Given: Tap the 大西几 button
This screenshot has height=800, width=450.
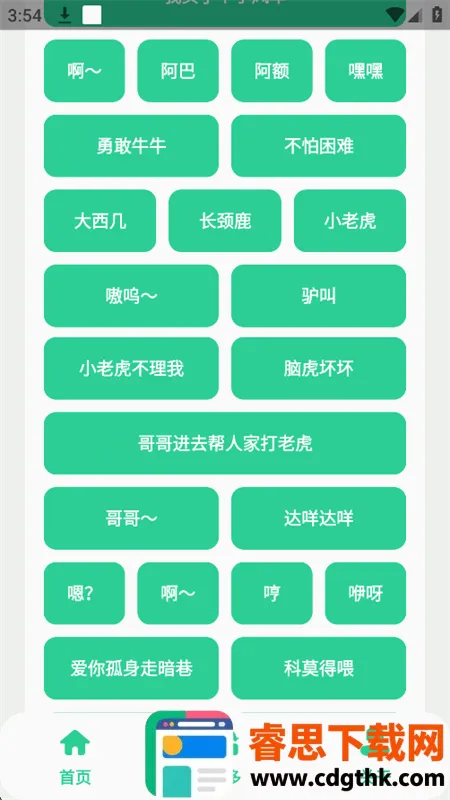Looking at the screenshot, I should [100, 221].
